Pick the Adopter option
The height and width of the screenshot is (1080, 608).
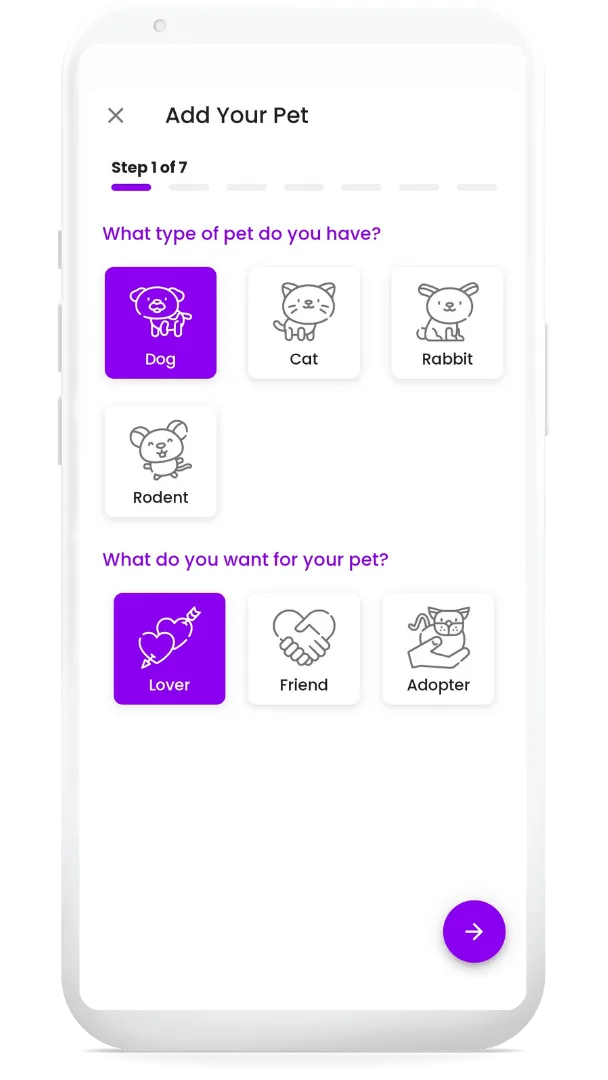439,649
